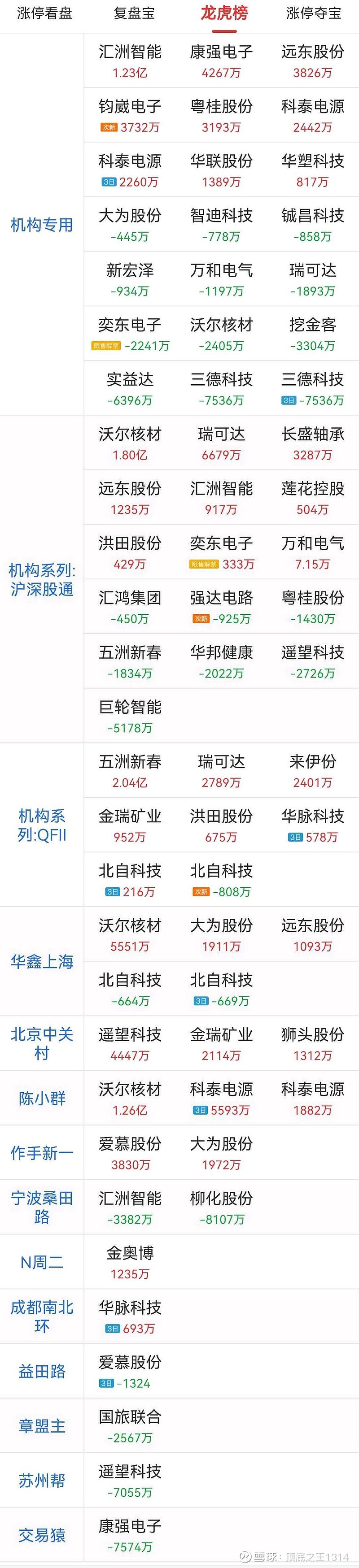Open the 作手新一 trader seat
The image size is (359, 1568).
41,1153
